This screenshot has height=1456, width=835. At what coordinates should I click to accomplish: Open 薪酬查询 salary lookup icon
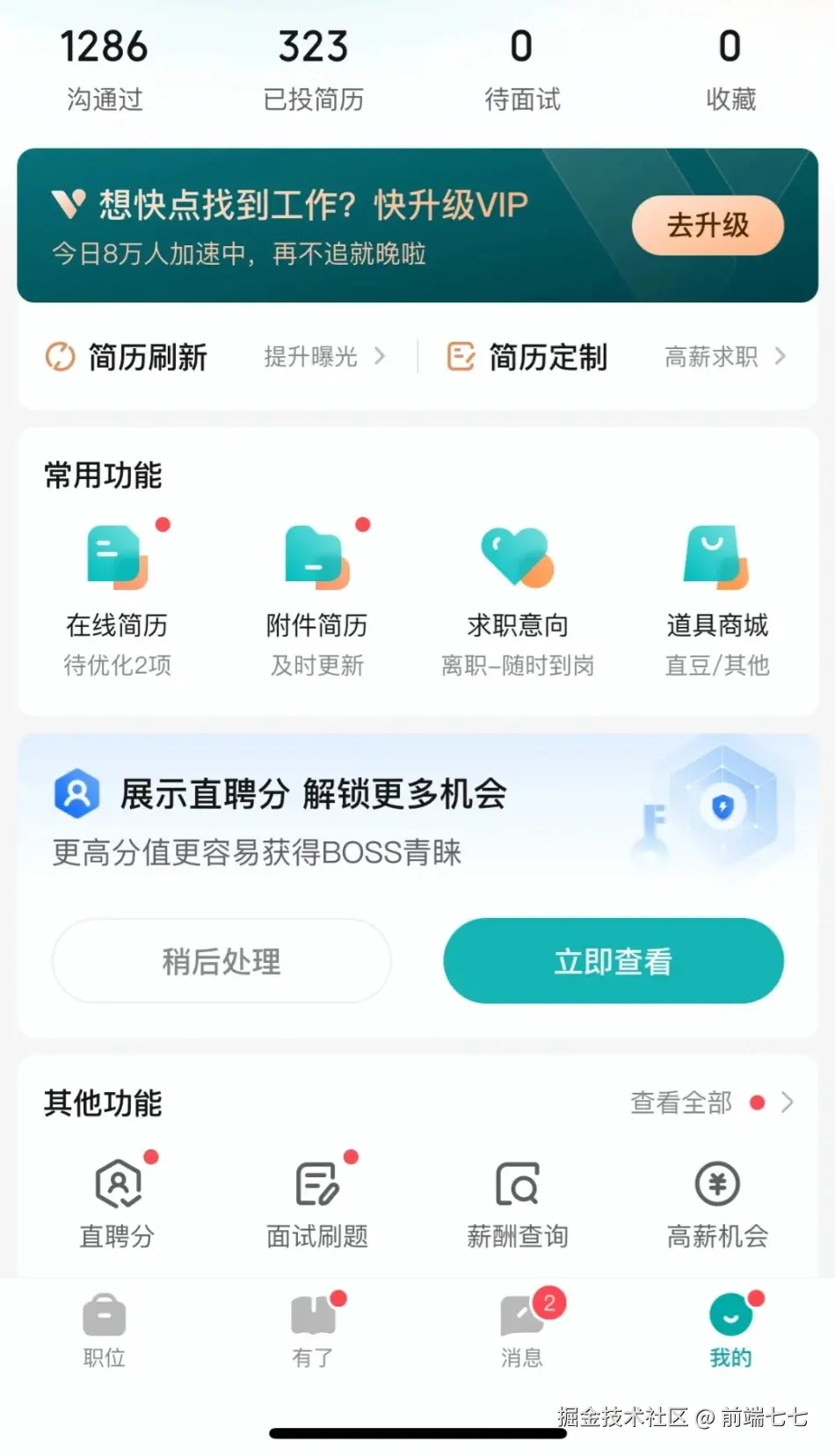point(516,1183)
